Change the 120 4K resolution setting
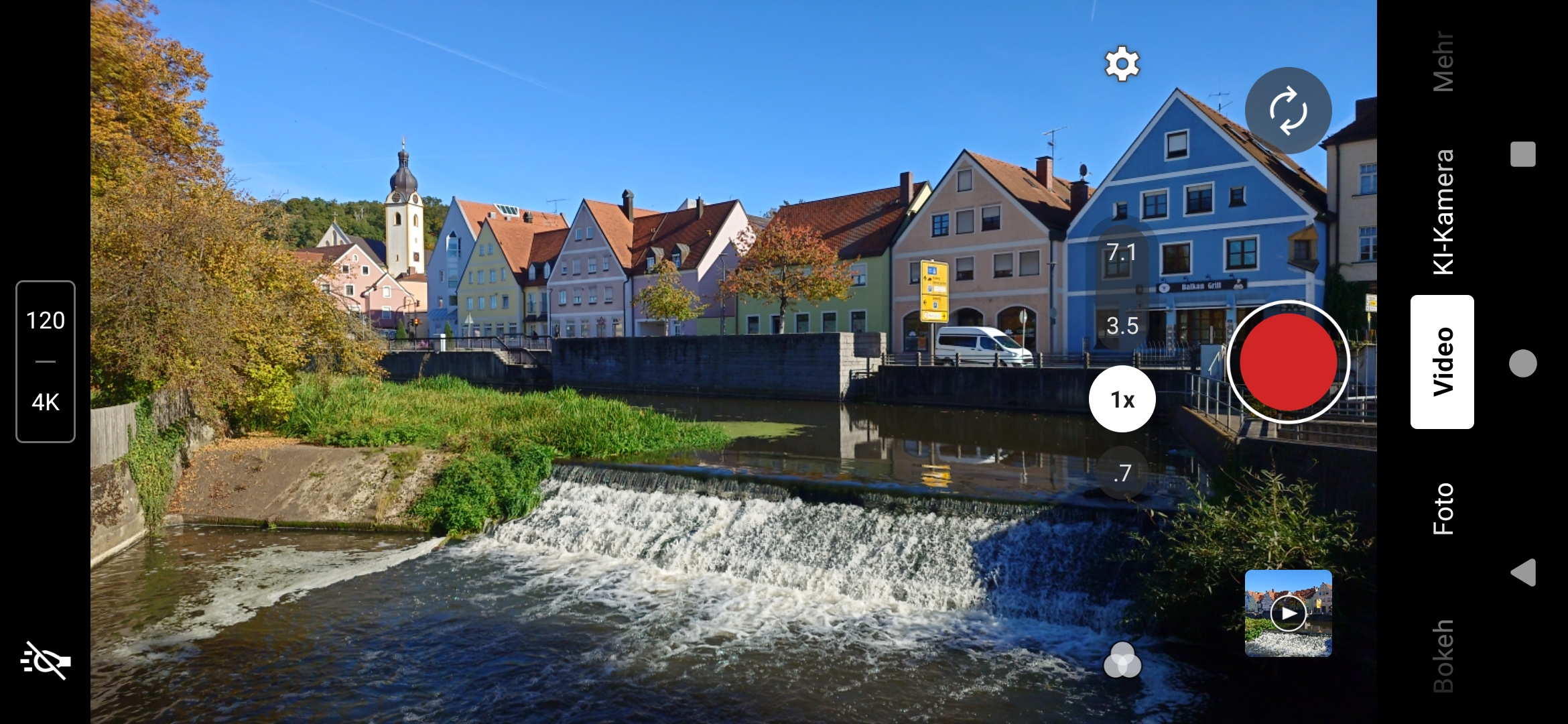This screenshot has height=724, width=1568. click(46, 361)
